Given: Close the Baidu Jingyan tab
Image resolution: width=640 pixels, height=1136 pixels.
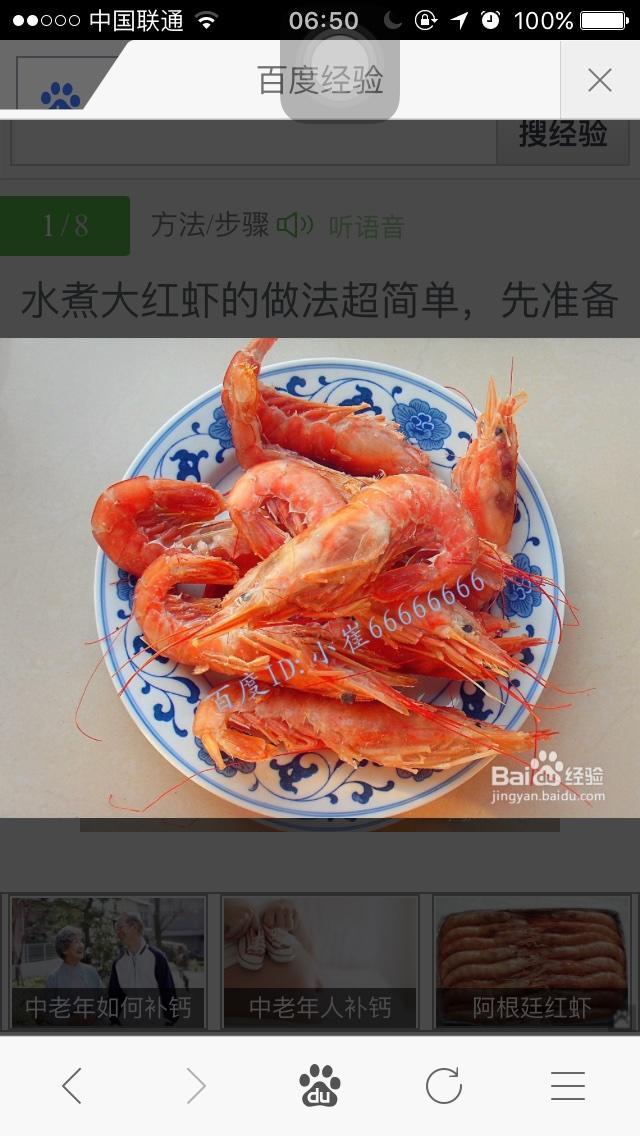Looking at the screenshot, I should click(599, 80).
